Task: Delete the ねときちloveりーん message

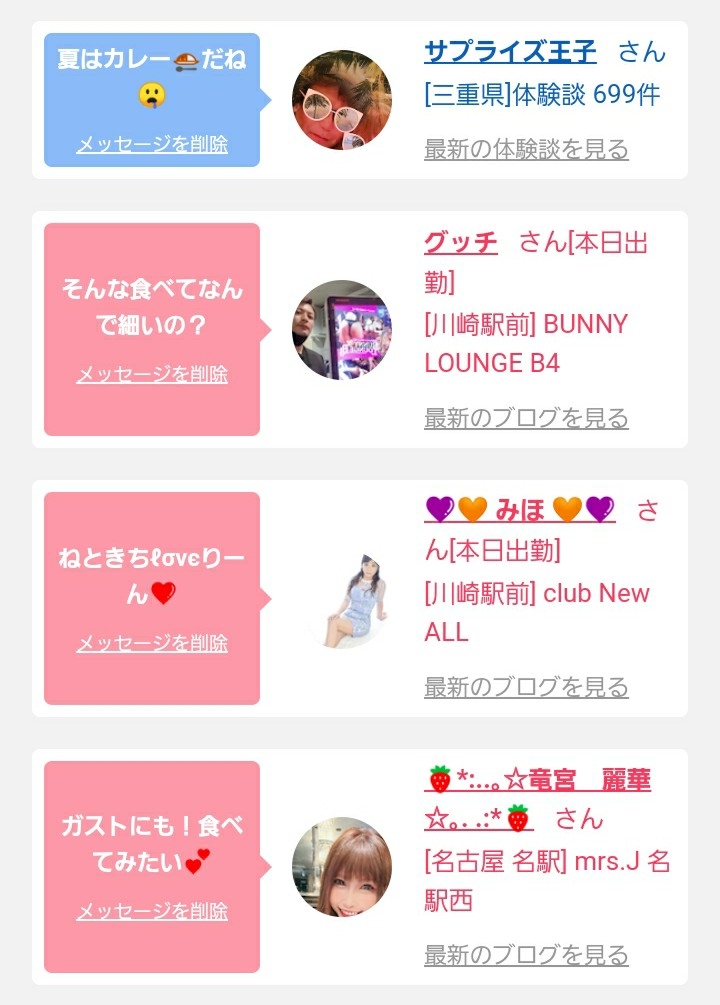Action: [x=152, y=643]
